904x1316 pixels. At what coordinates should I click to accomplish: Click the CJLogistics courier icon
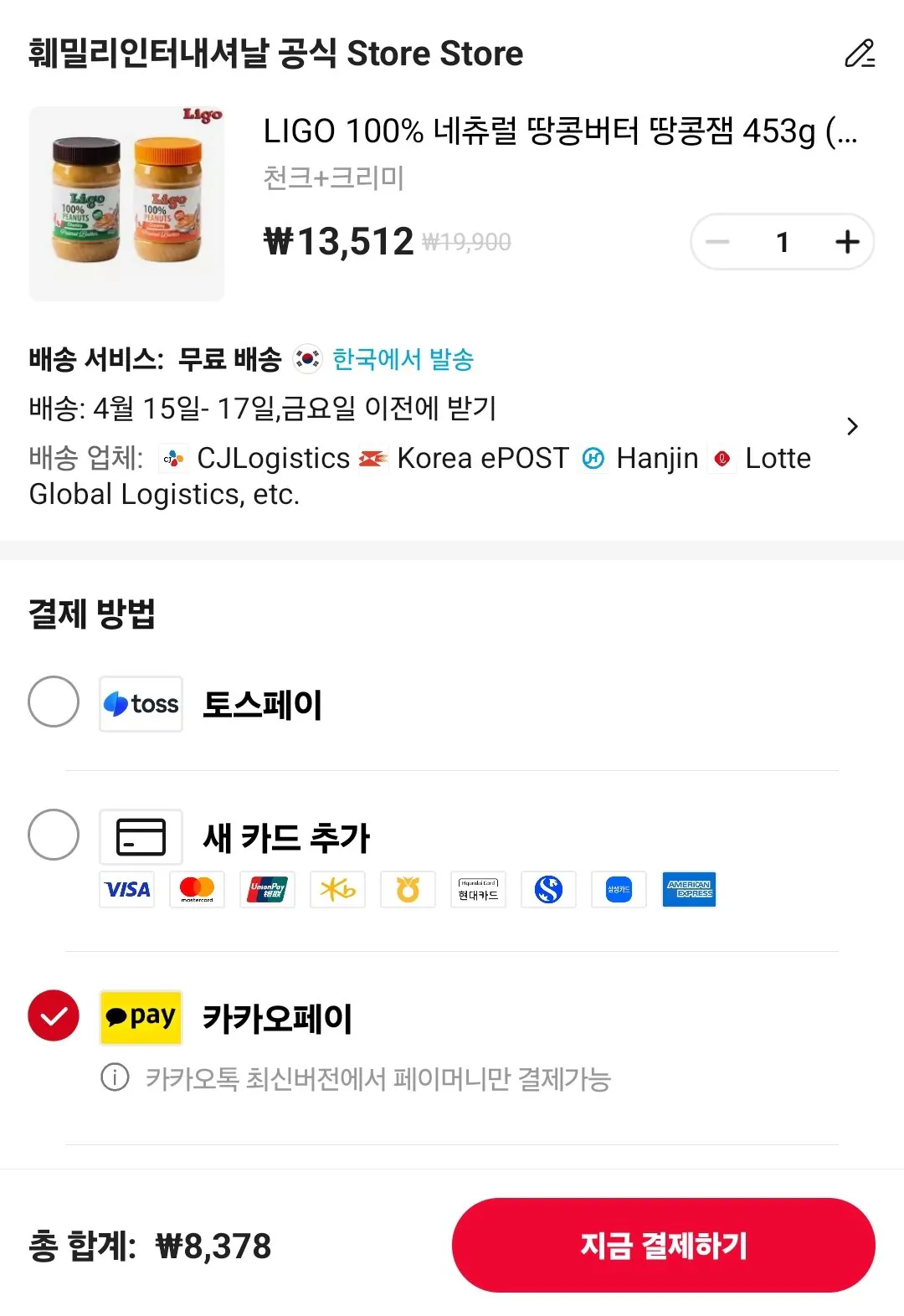[x=172, y=458]
